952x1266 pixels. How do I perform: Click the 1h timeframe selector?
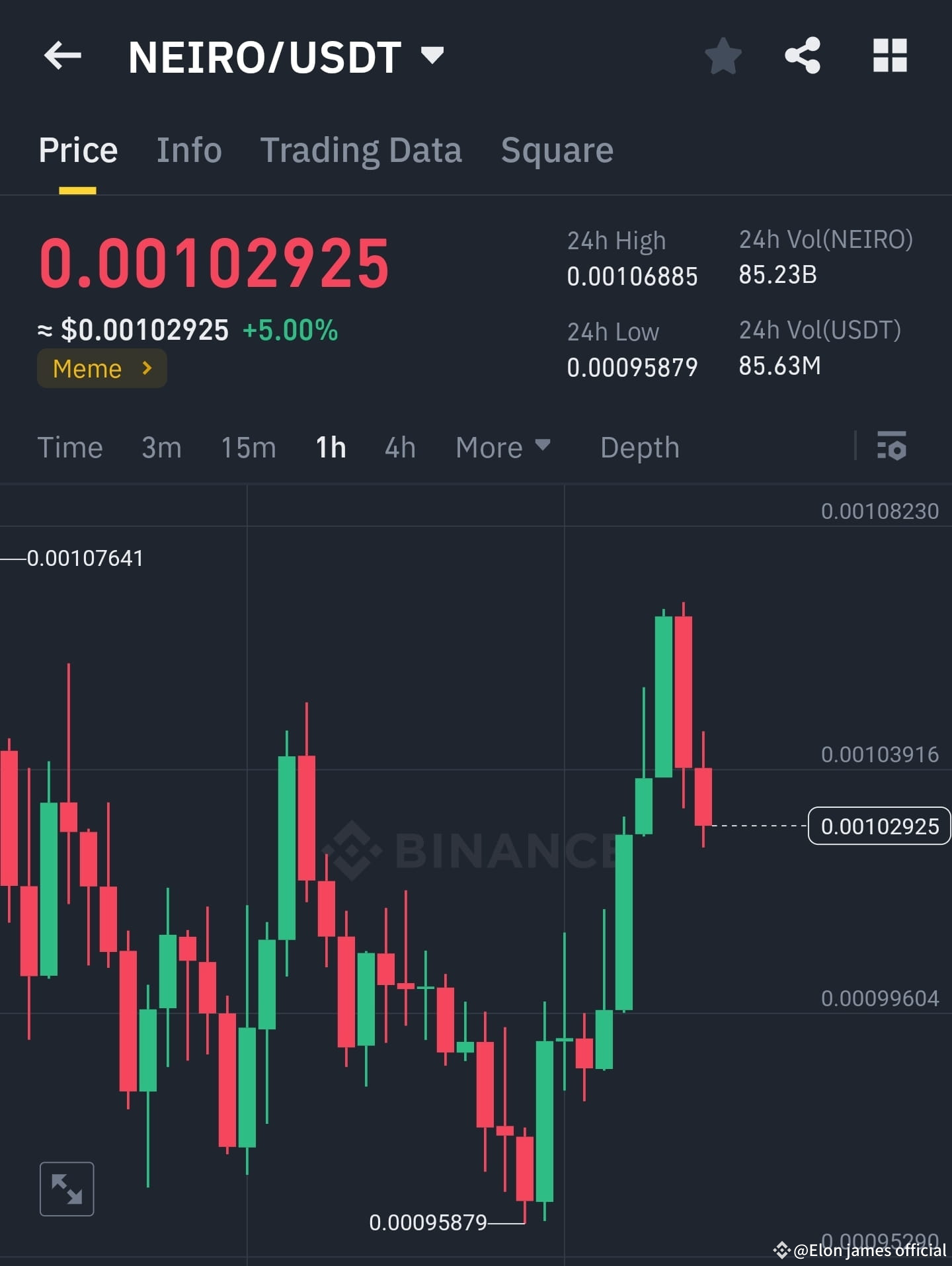coord(329,448)
